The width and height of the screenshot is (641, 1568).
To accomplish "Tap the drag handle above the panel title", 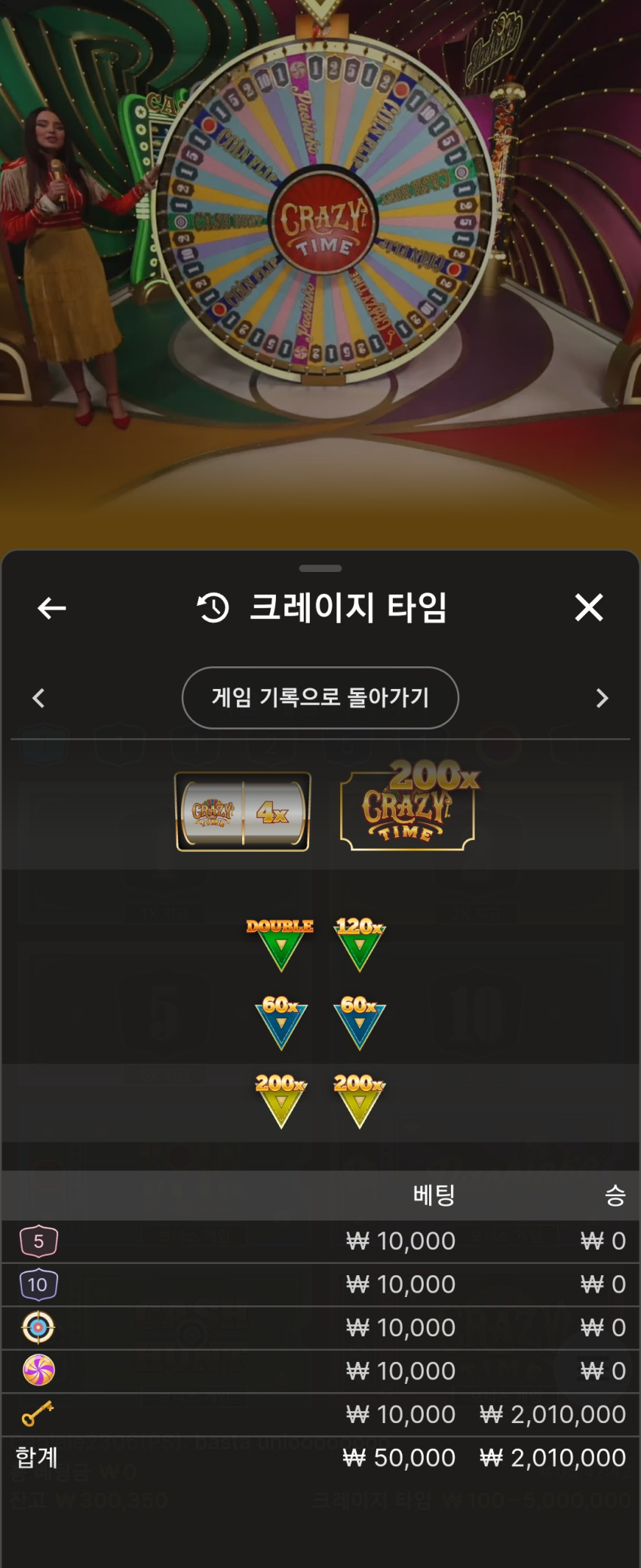I will click(x=320, y=568).
